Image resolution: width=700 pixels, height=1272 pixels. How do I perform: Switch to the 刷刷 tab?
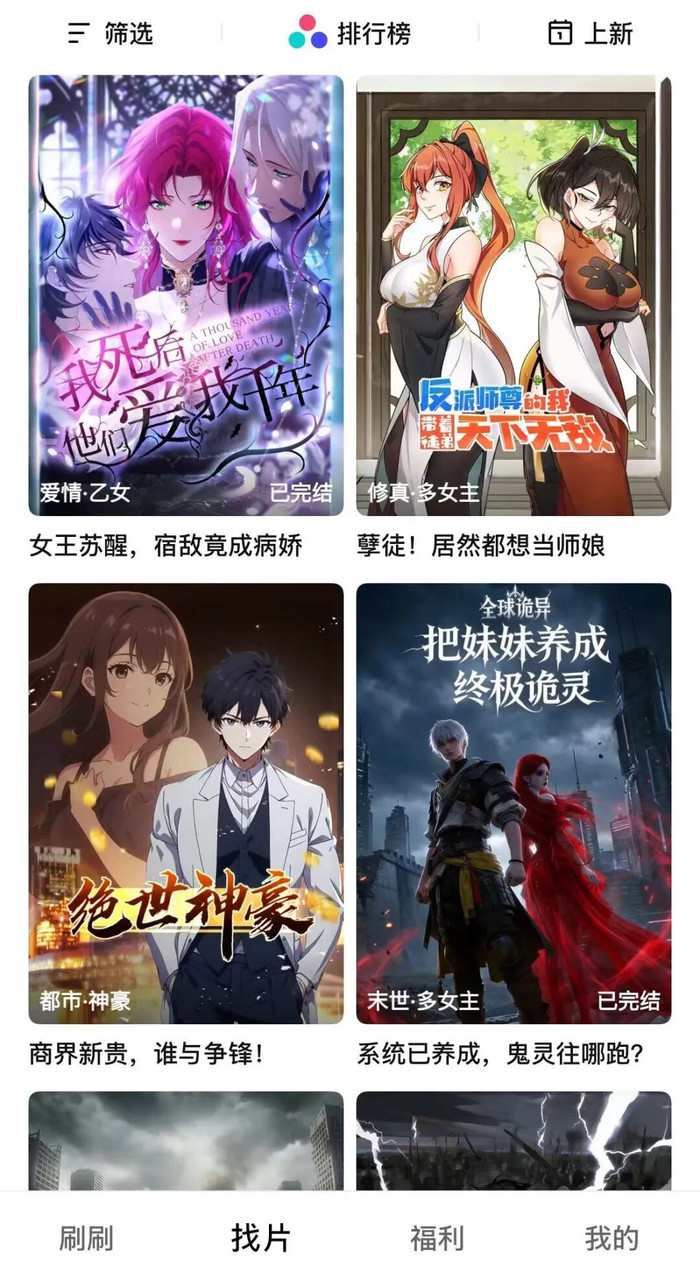86,1238
